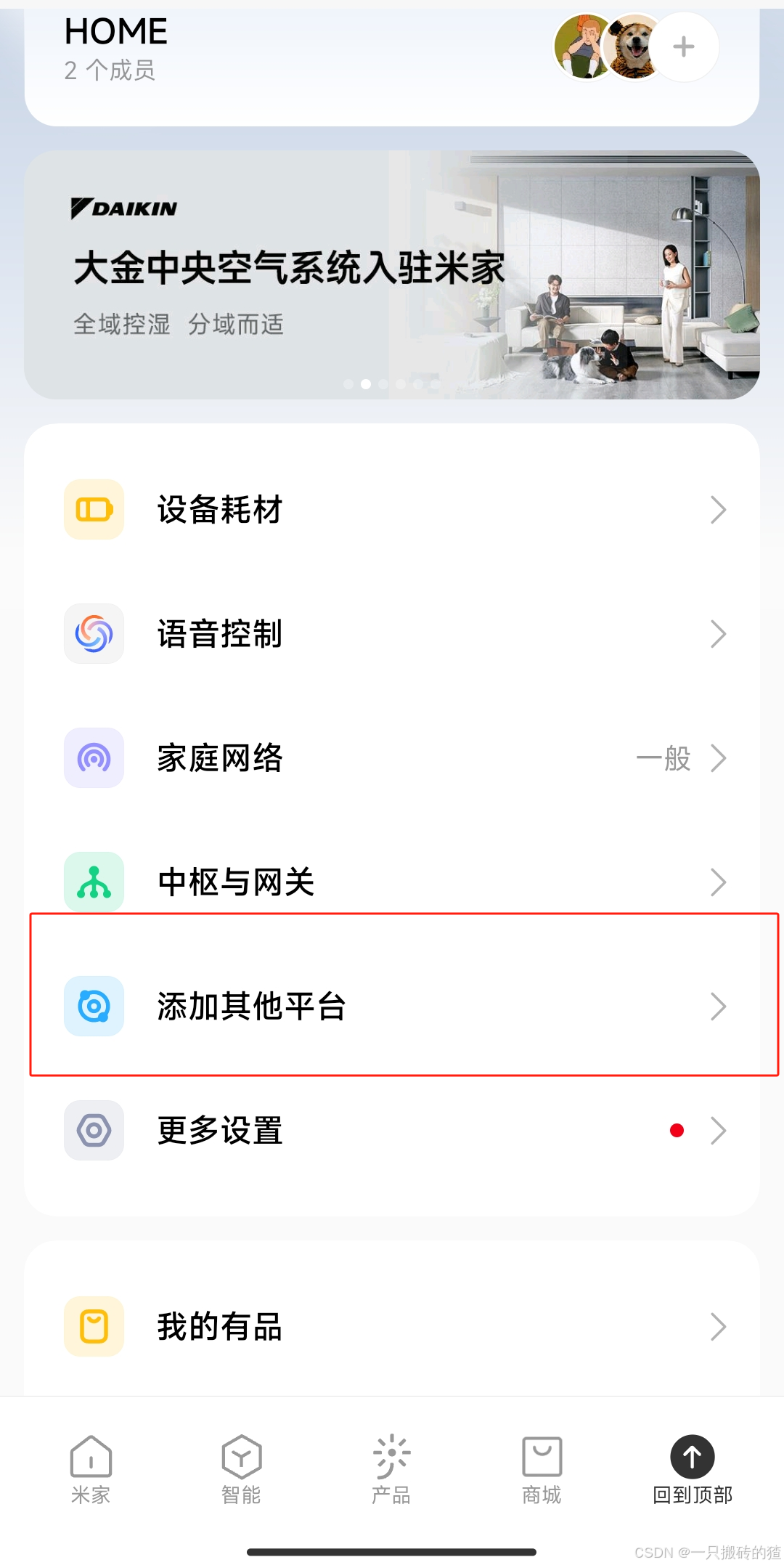The height and width of the screenshot is (1565, 784).
Task: Switch to the 米家 tab
Action: pos(91,1468)
